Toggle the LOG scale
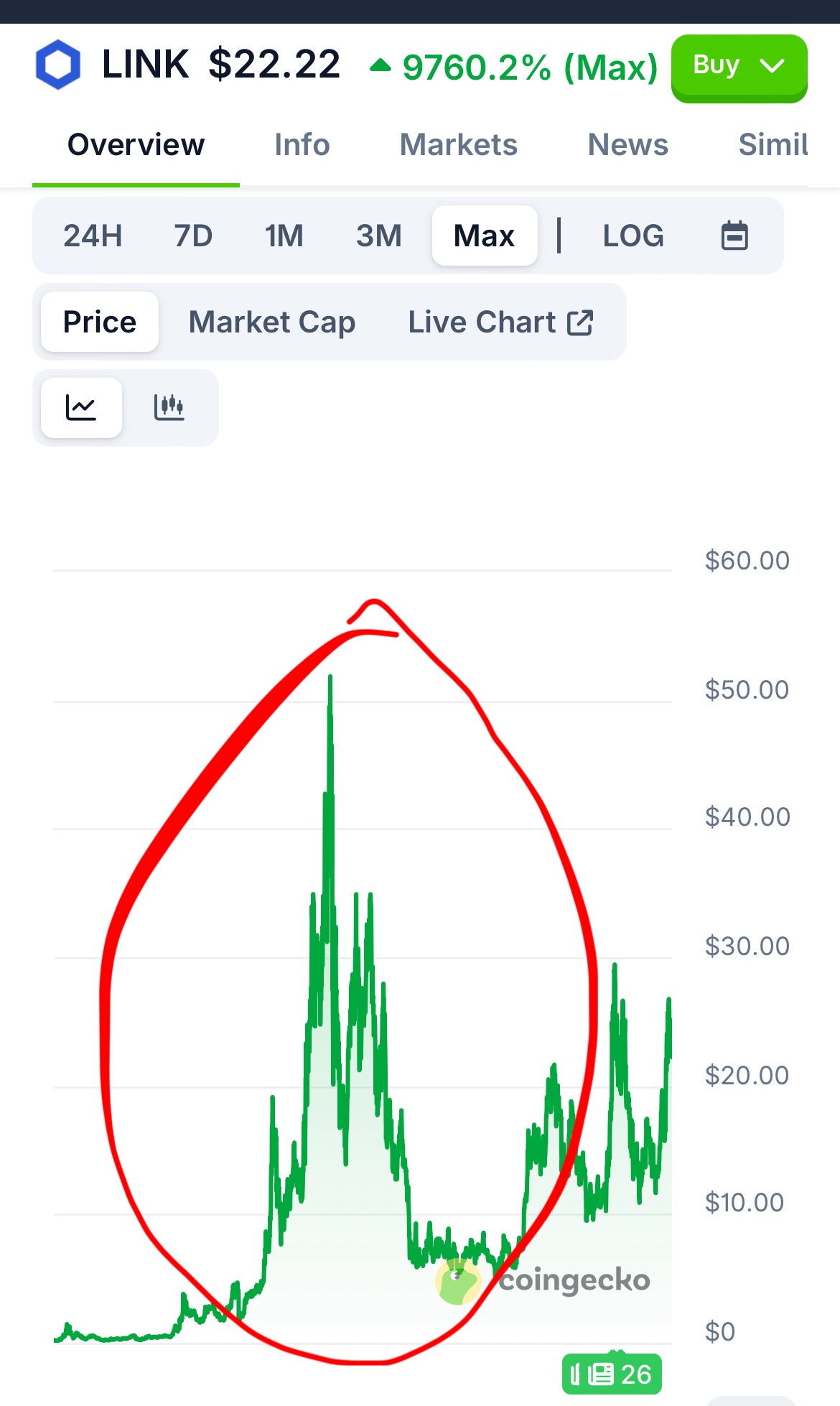 (x=633, y=236)
